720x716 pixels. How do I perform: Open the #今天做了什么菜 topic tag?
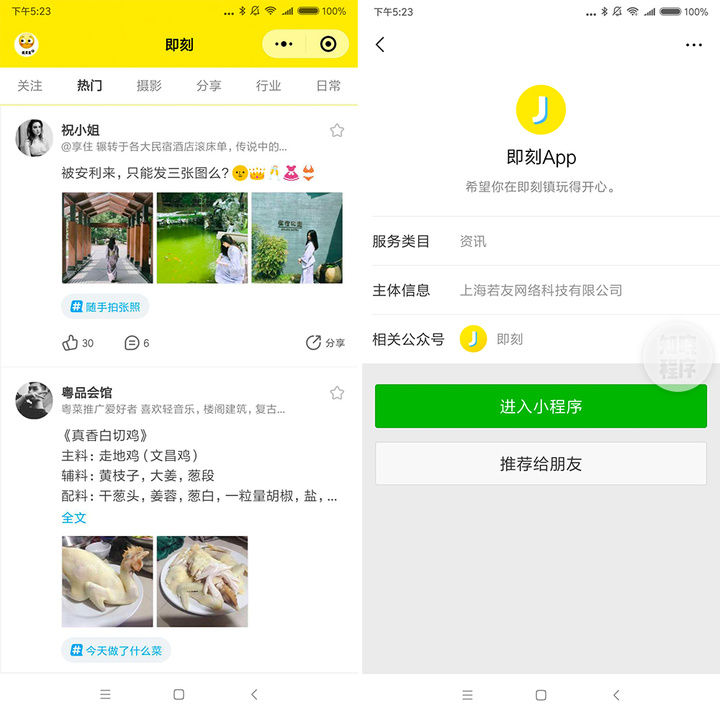[x=116, y=651]
